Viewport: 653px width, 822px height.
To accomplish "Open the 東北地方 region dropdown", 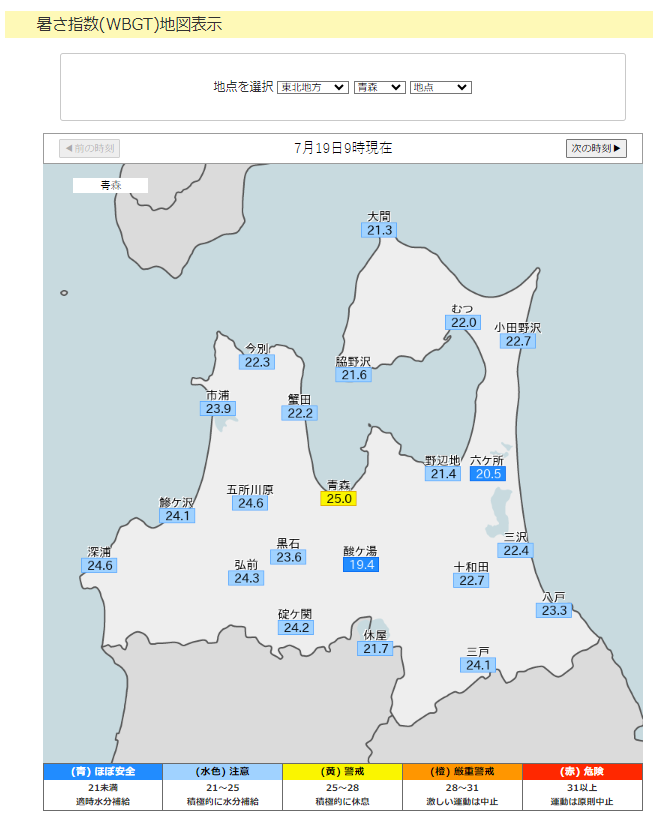I will [313, 88].
